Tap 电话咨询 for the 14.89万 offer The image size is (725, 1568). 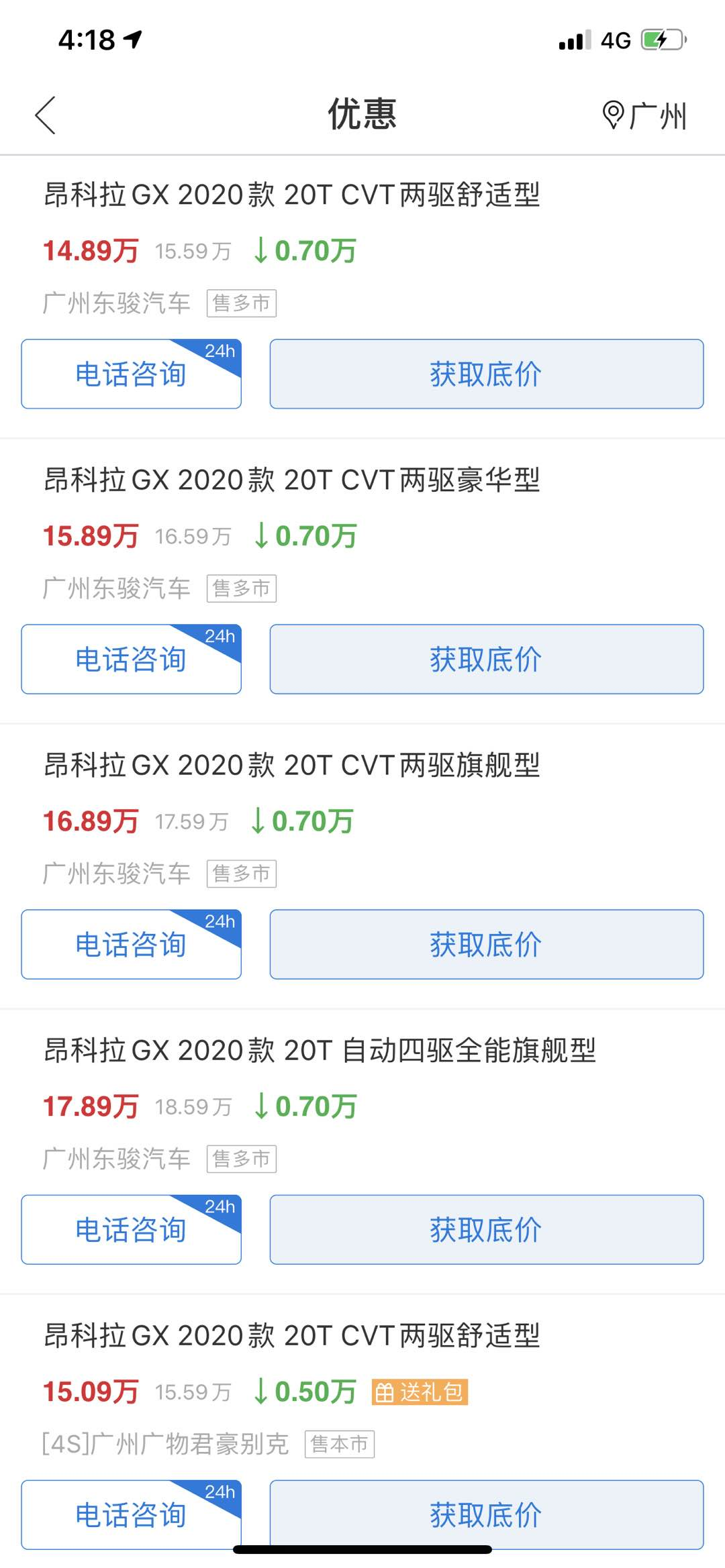coord(131,374)
